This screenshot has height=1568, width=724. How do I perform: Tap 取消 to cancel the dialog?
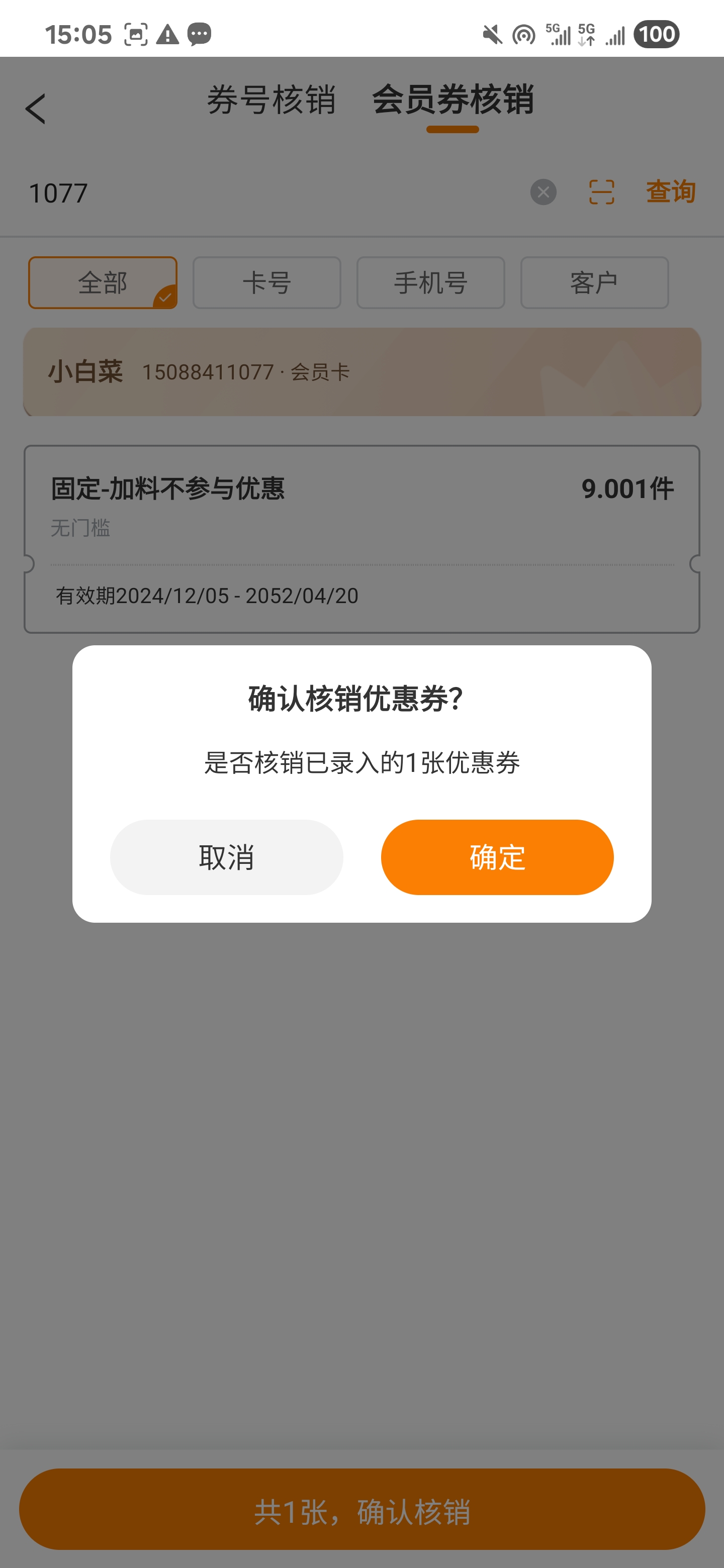227,856
